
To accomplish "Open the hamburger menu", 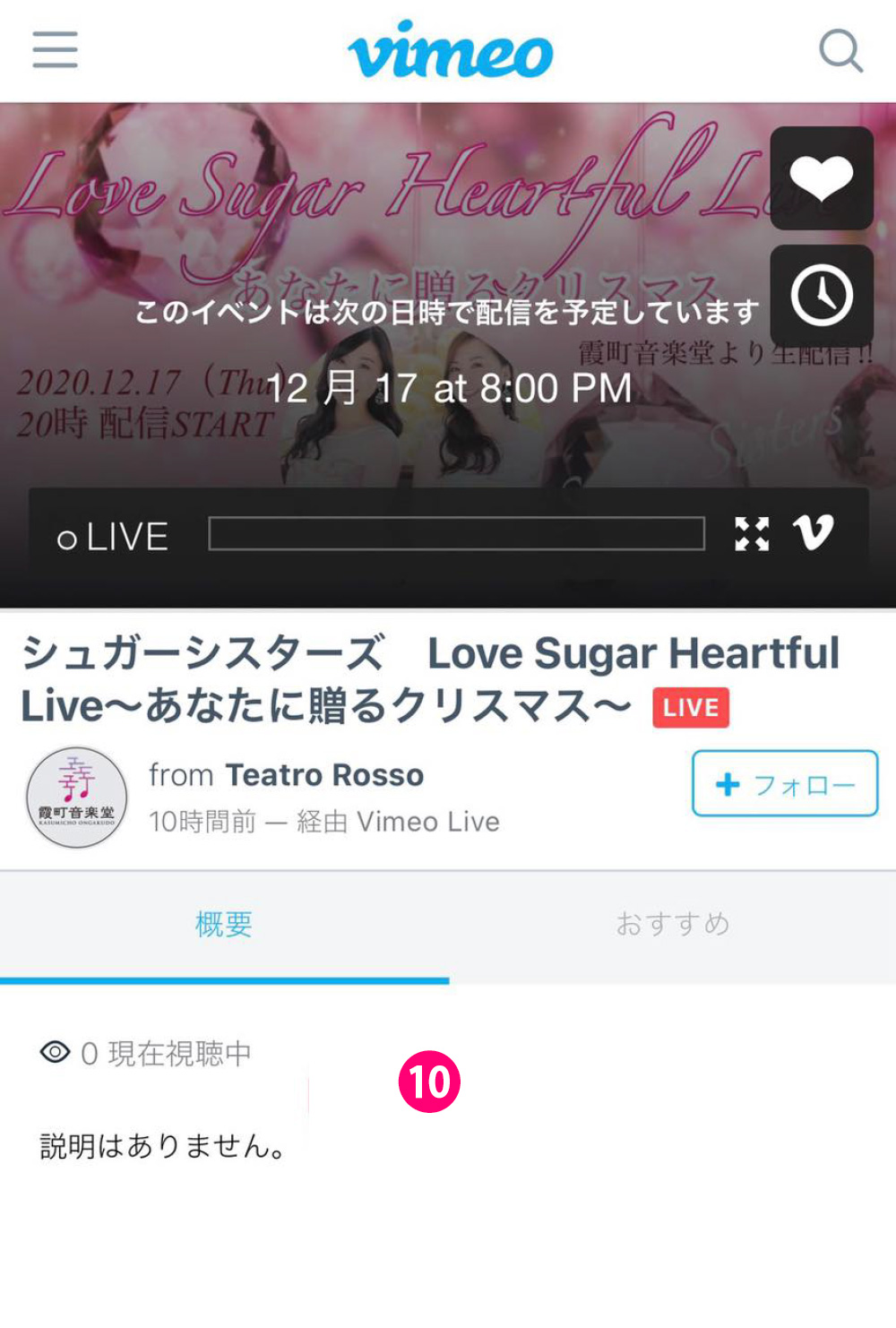I will [x=56, y=49].
